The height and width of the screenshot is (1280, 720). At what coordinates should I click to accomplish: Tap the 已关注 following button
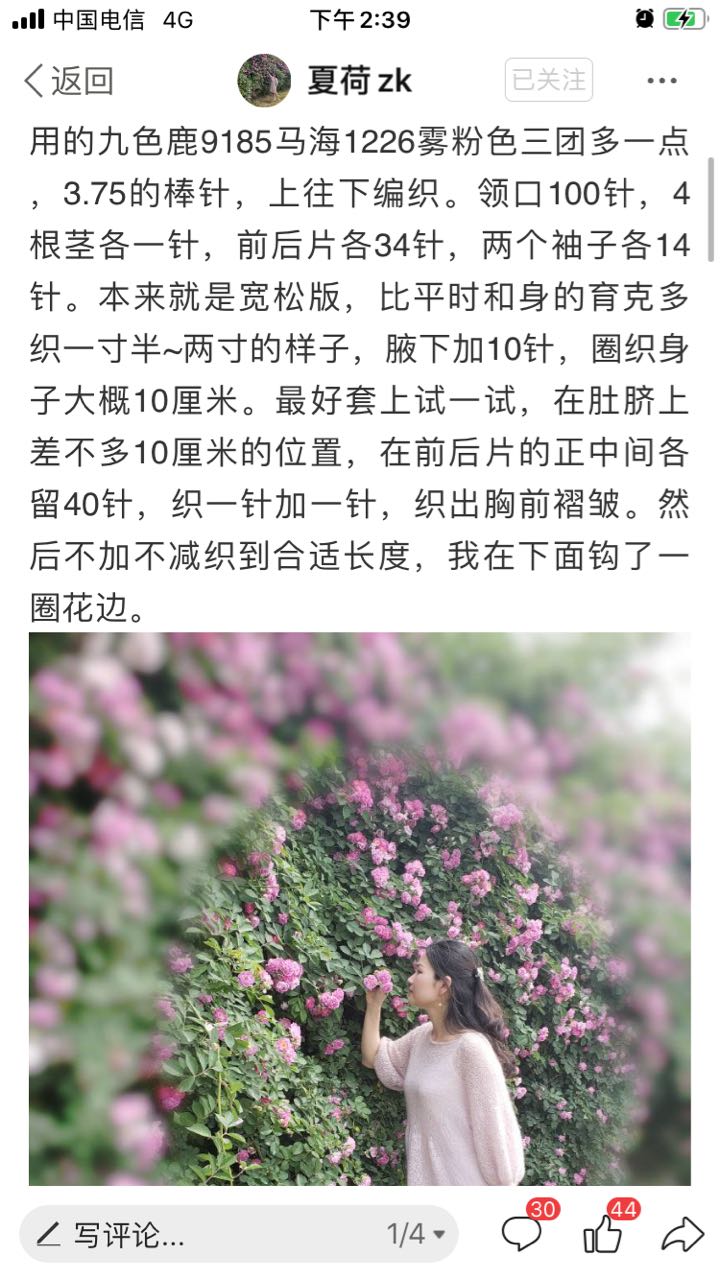549,80
